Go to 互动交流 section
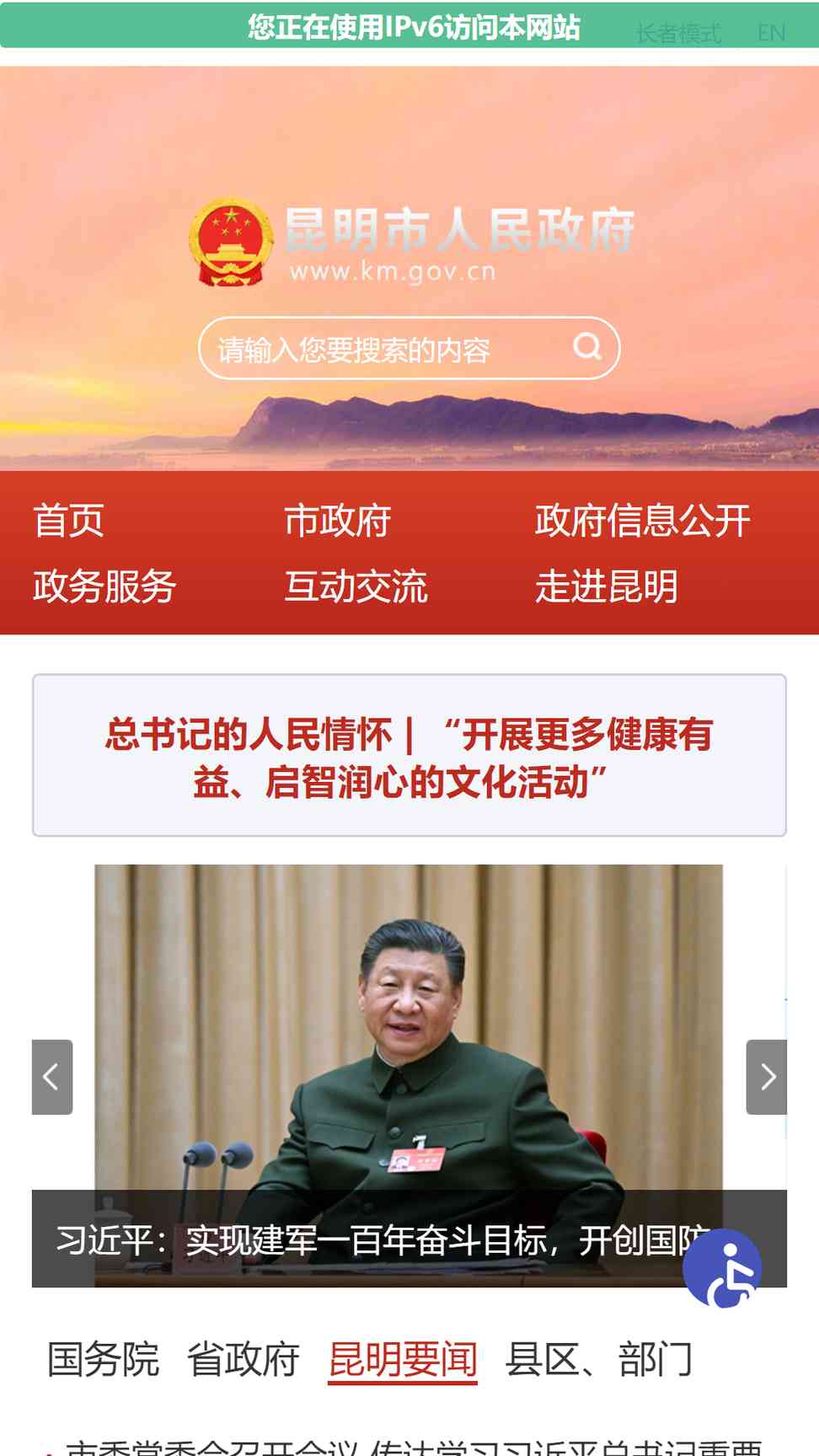Viewport: 819px width, 1456px height. 356,586
